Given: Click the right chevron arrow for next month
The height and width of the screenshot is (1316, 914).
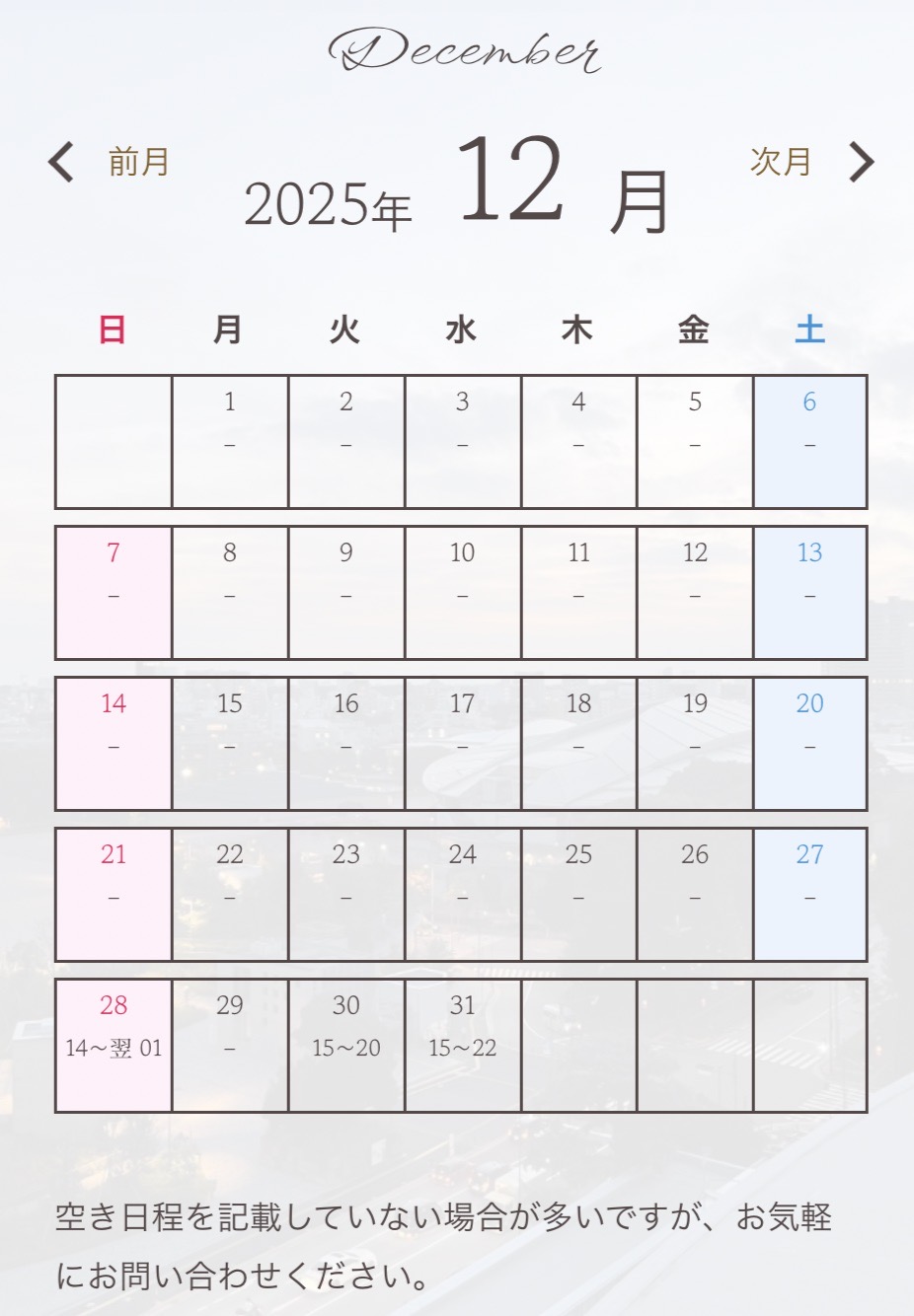Looking at the screenshot, I should click(860, 161).
